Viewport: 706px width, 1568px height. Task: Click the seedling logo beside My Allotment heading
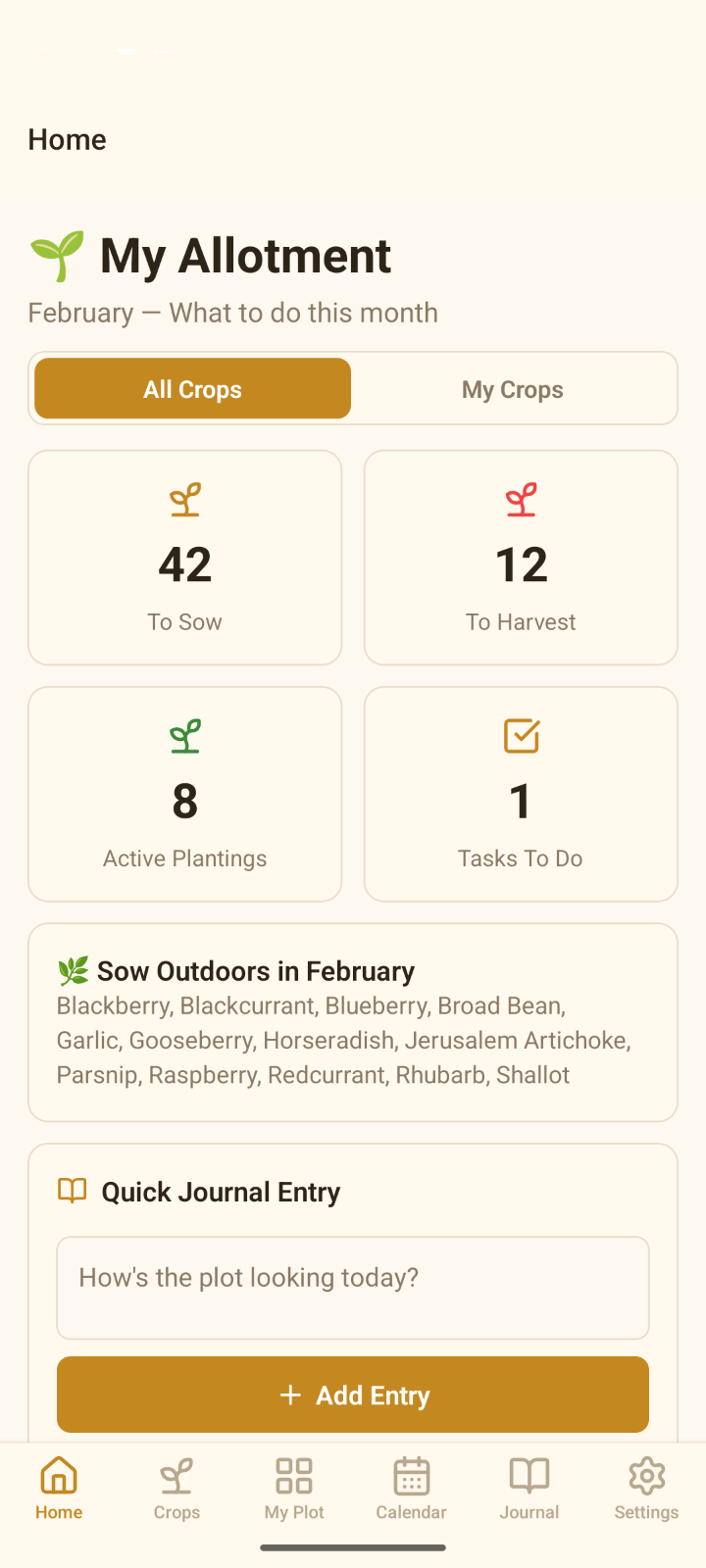[56, 255]
